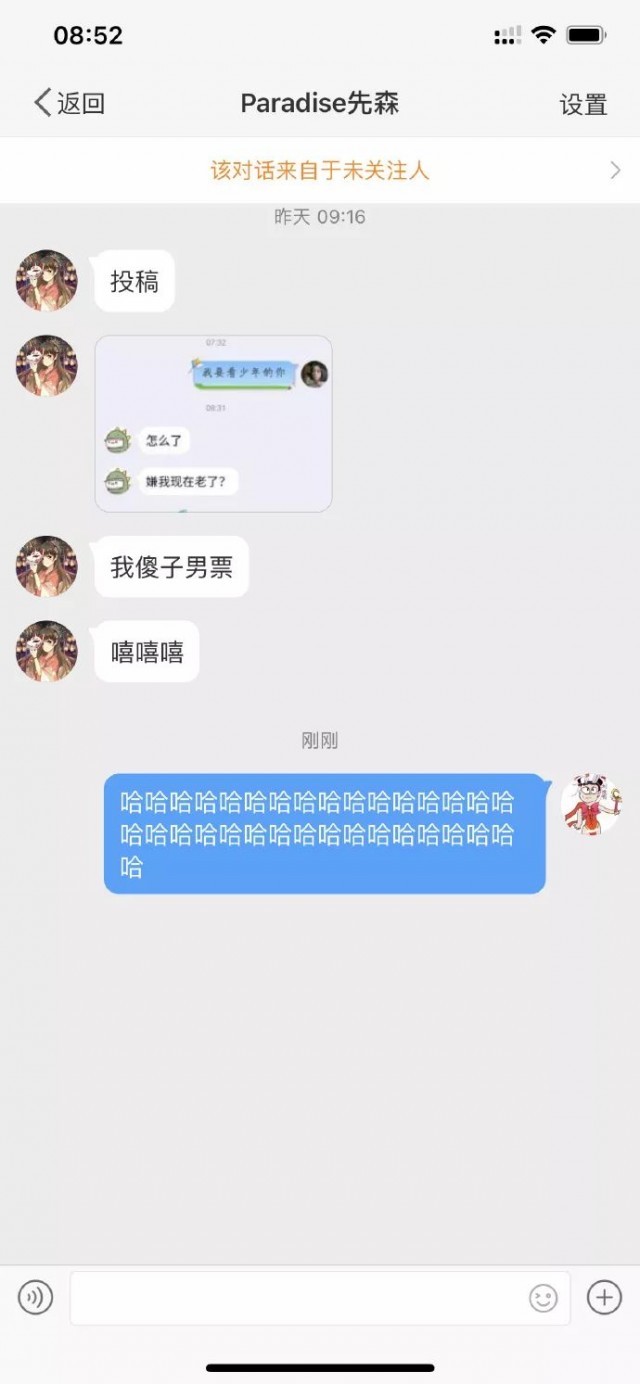Screen dimensions: 640x1384
Task: Open the emoji picker
Action: 543,1298
